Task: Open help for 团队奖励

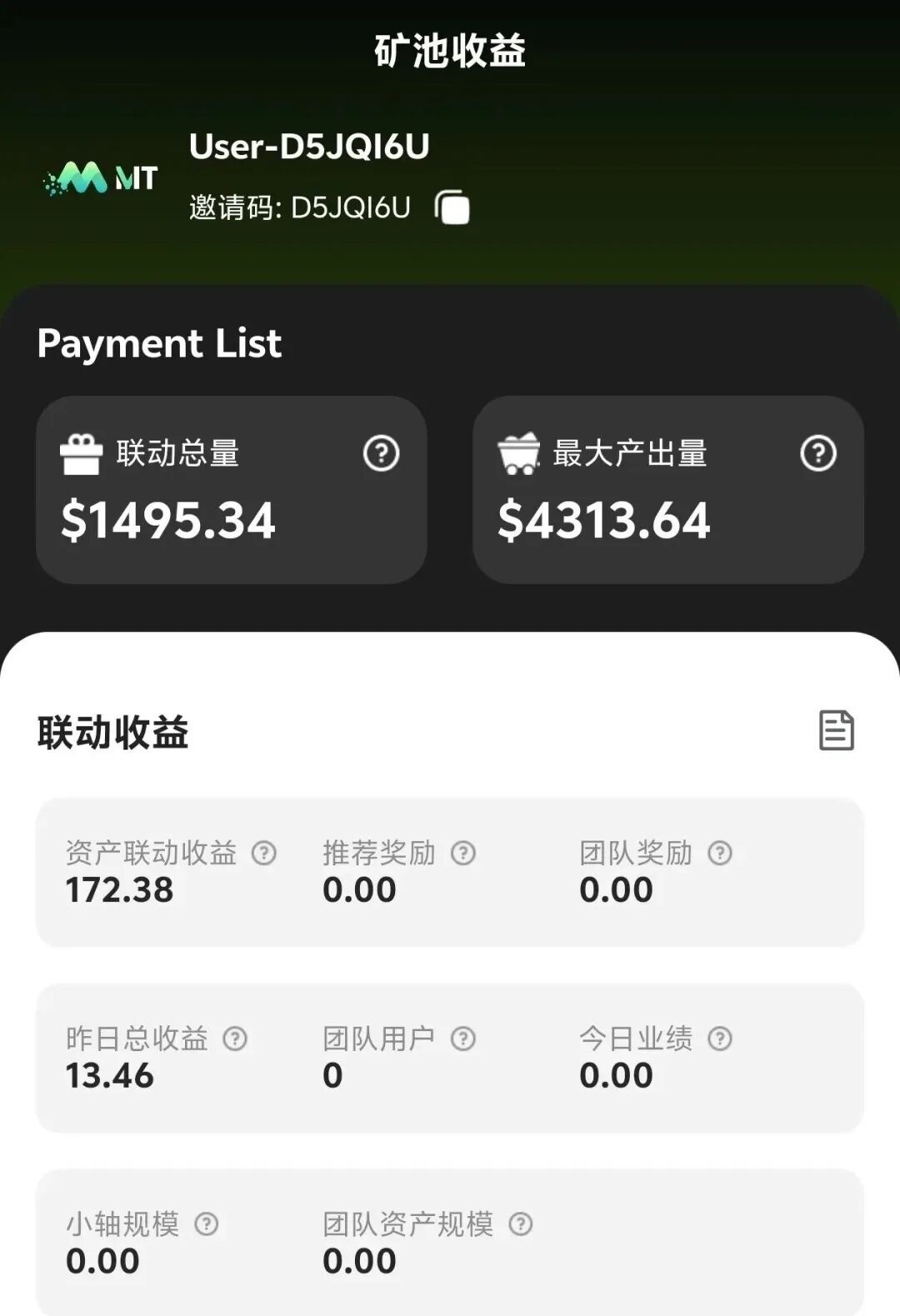Action: pos(722,852)
